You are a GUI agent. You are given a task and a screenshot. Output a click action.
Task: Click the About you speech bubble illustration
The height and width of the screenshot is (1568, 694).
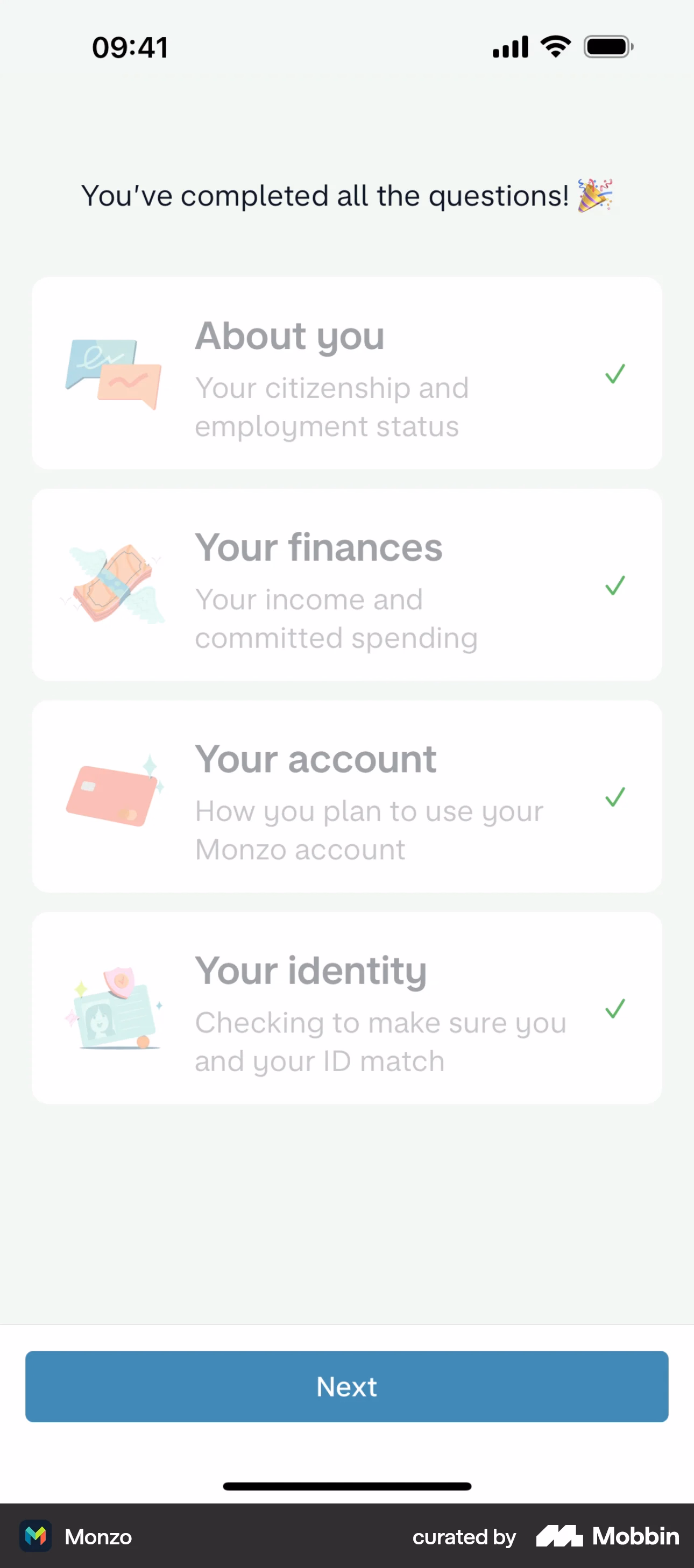coord(112,374)
